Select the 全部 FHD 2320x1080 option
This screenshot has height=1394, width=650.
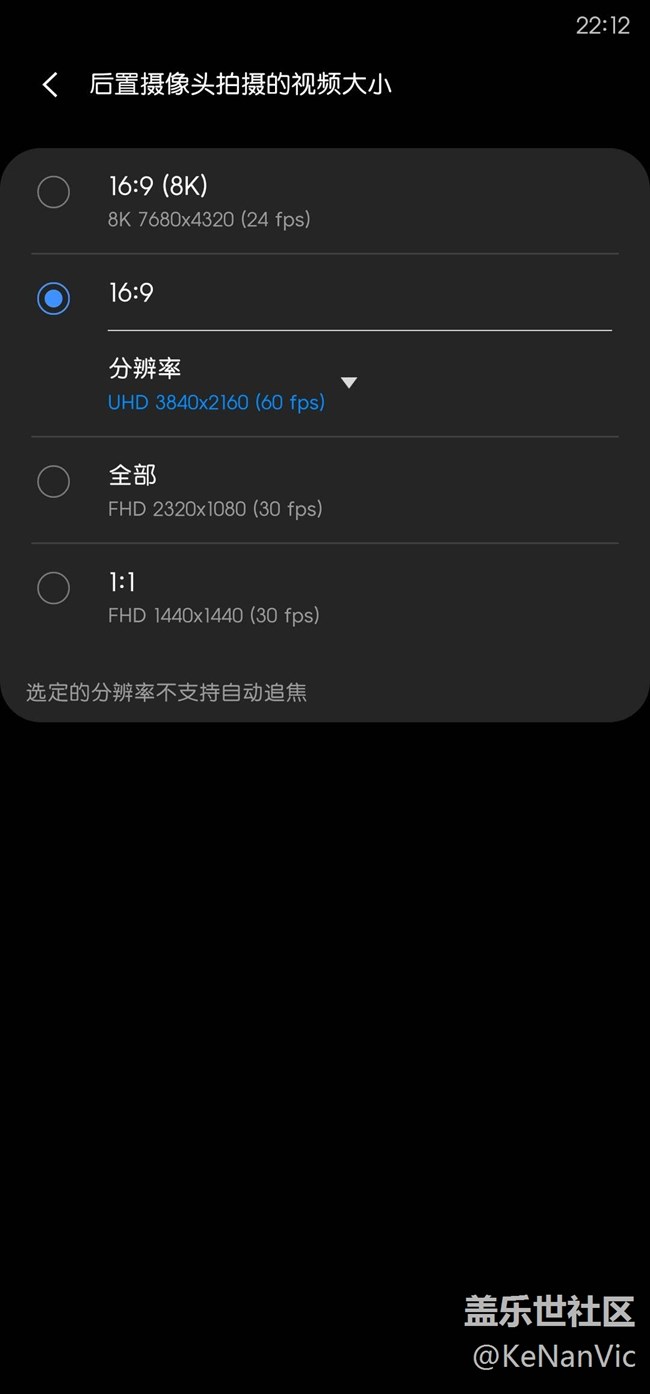[53, 482]
